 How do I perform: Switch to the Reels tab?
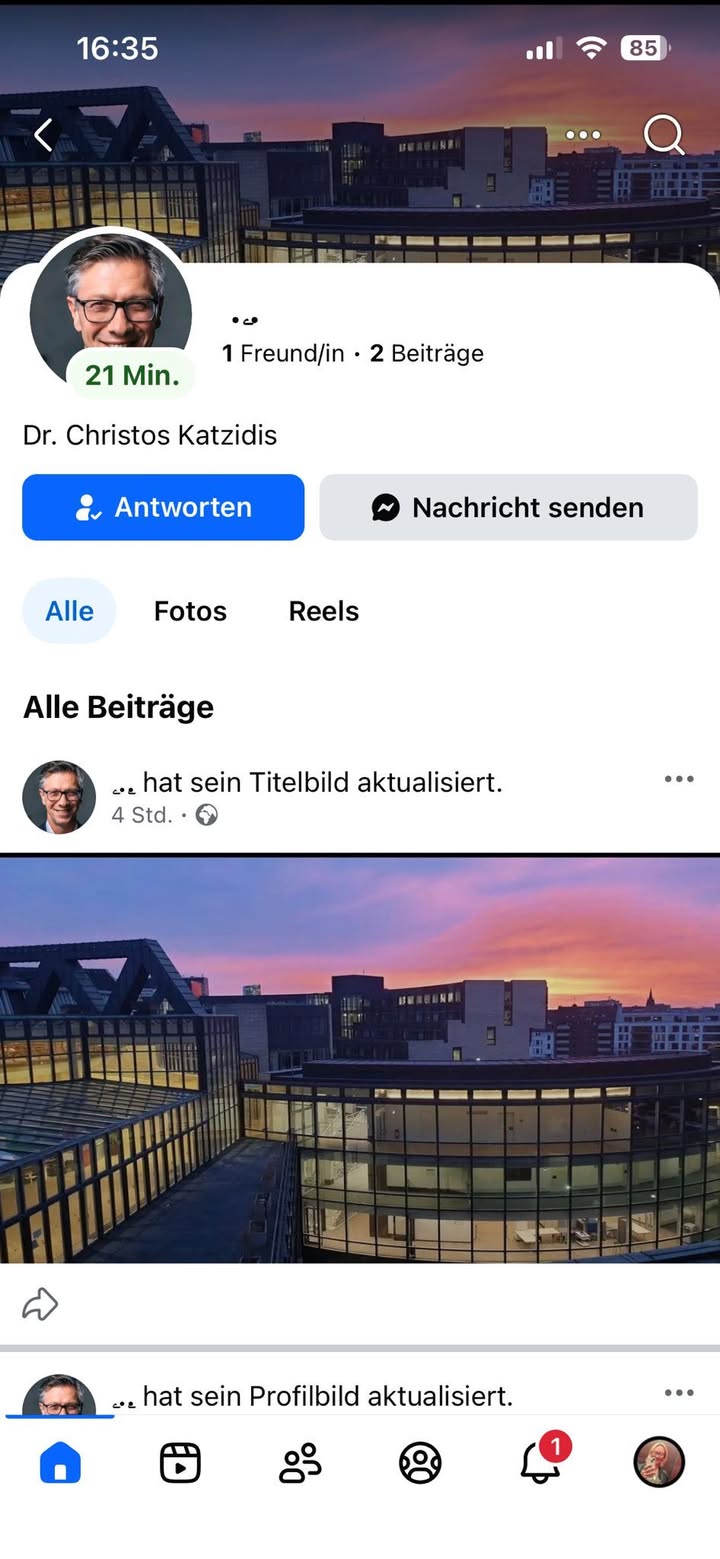pyautogui.click(x=323, y=611)
